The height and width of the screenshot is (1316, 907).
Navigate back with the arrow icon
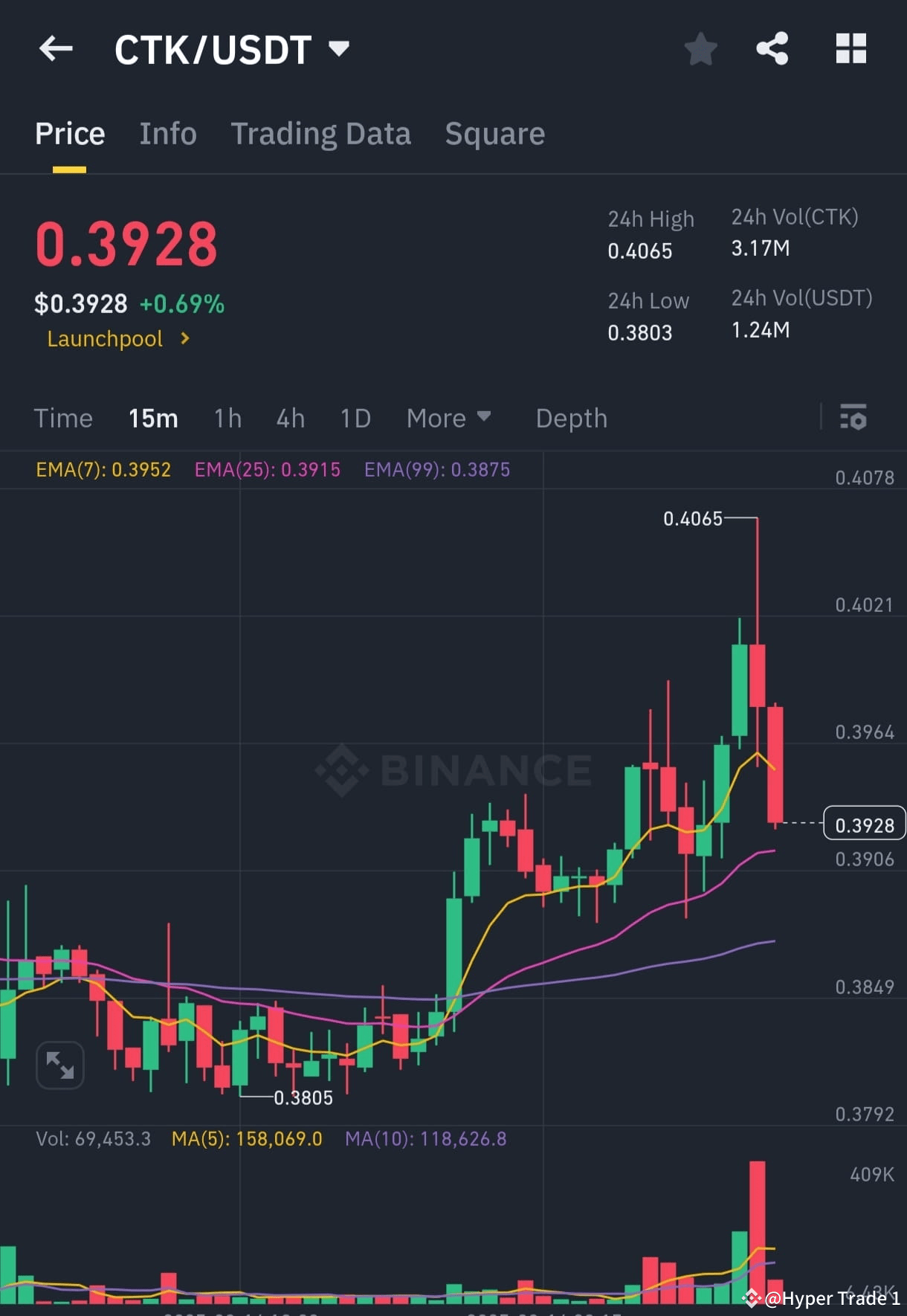coord(56,48)
